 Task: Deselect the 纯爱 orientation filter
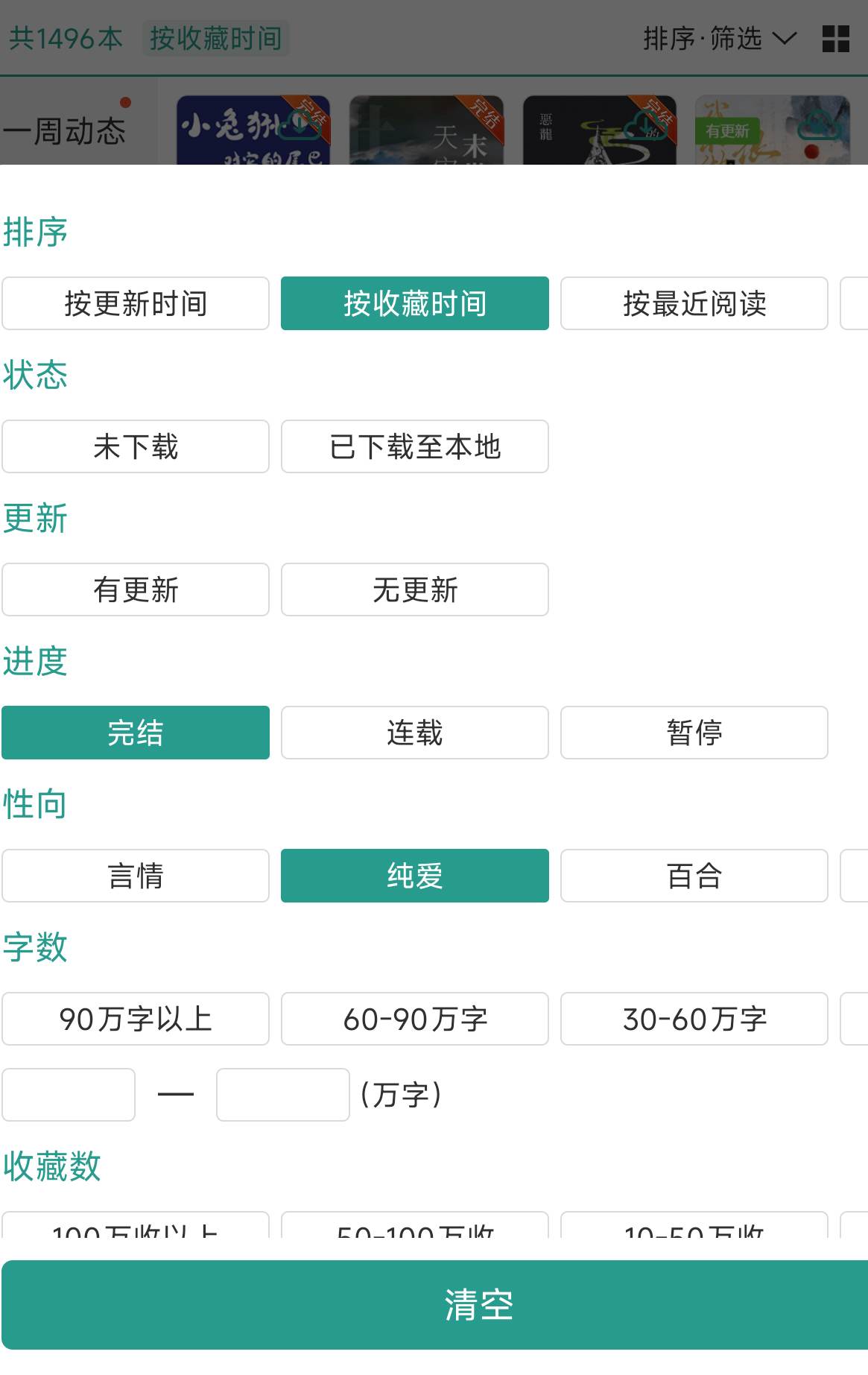point(414,876)
